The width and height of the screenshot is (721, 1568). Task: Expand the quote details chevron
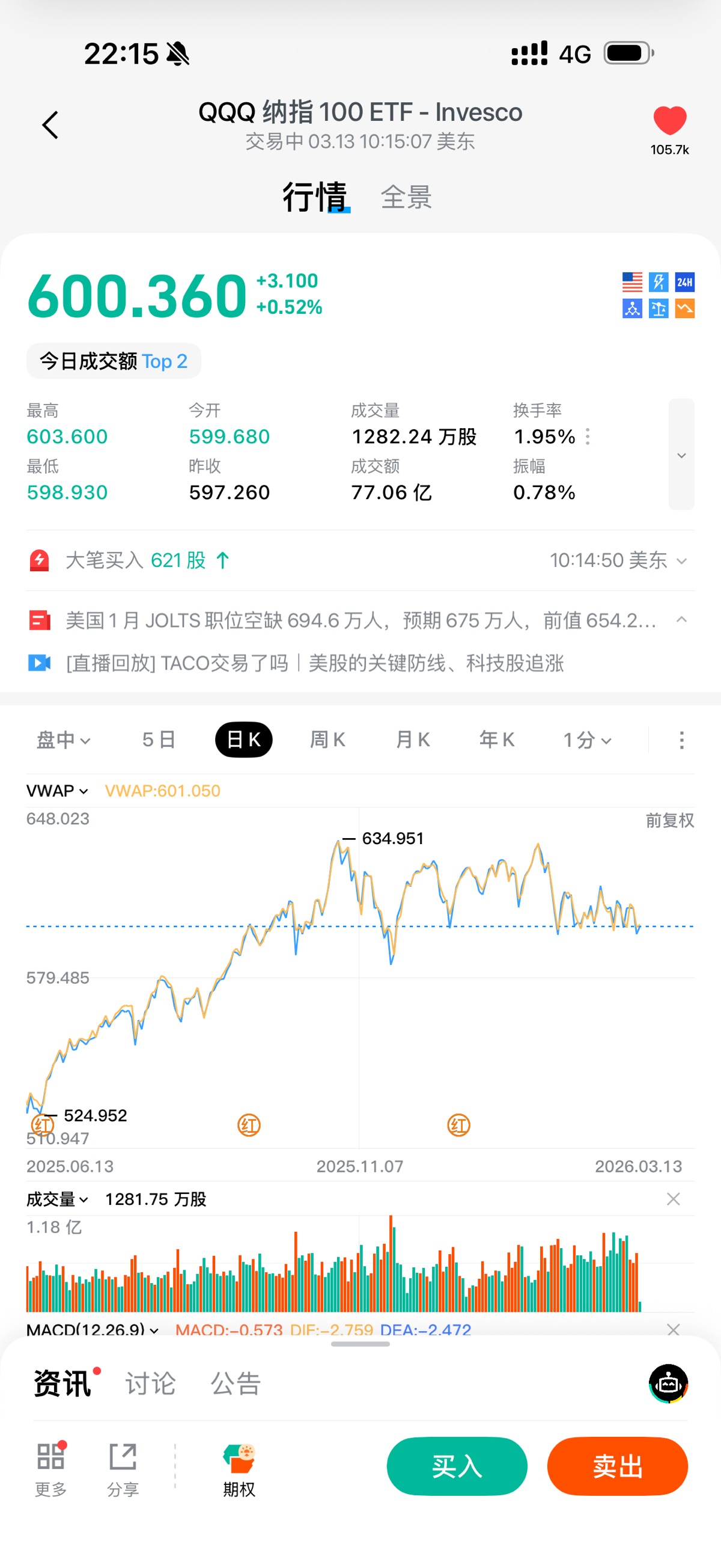pyautogui.click(x=681, y=455)
